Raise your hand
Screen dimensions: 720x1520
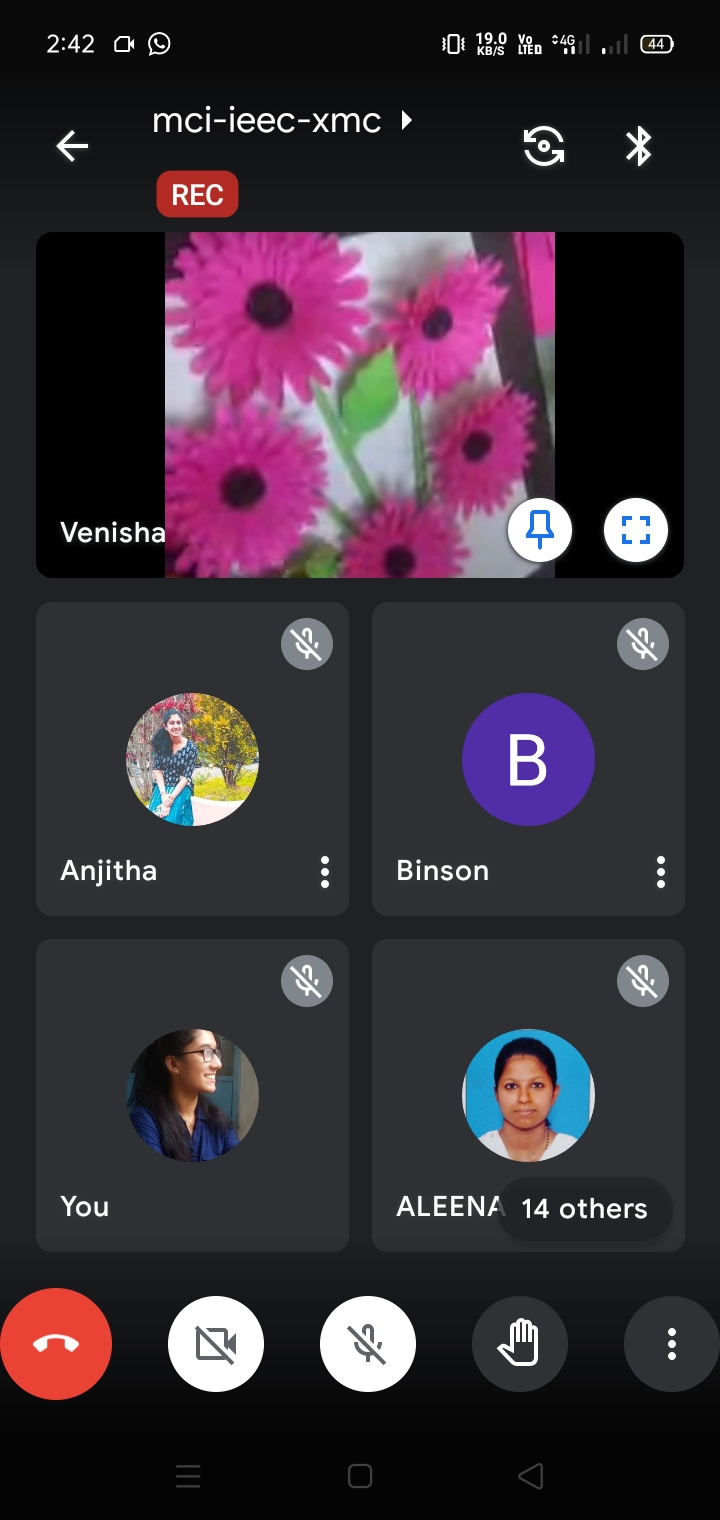pyautogui.click(x=520, y=1344)
